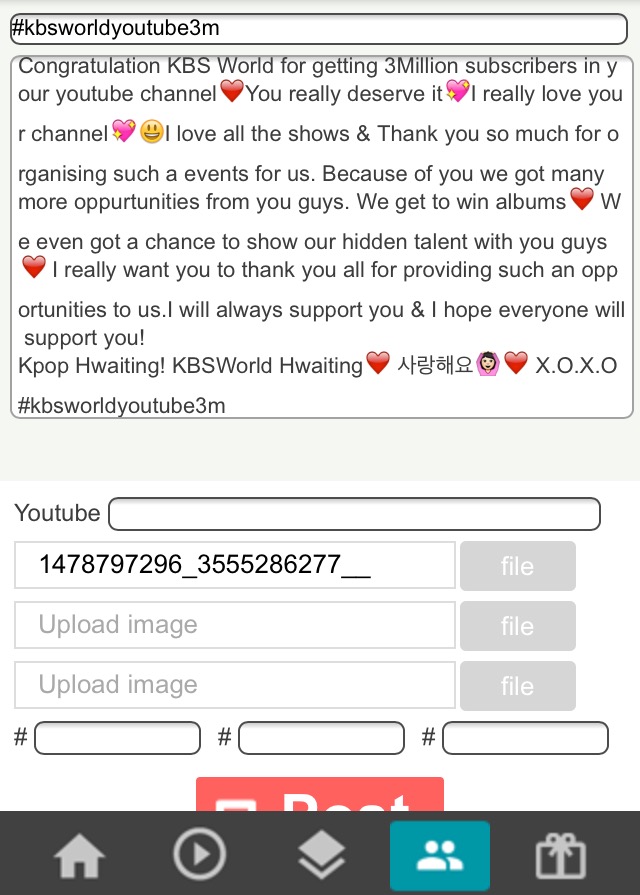Tap the last hashtag input box
Image resolution: width=640 pixels, height=895 pixels.
click(x=525, y=739)
